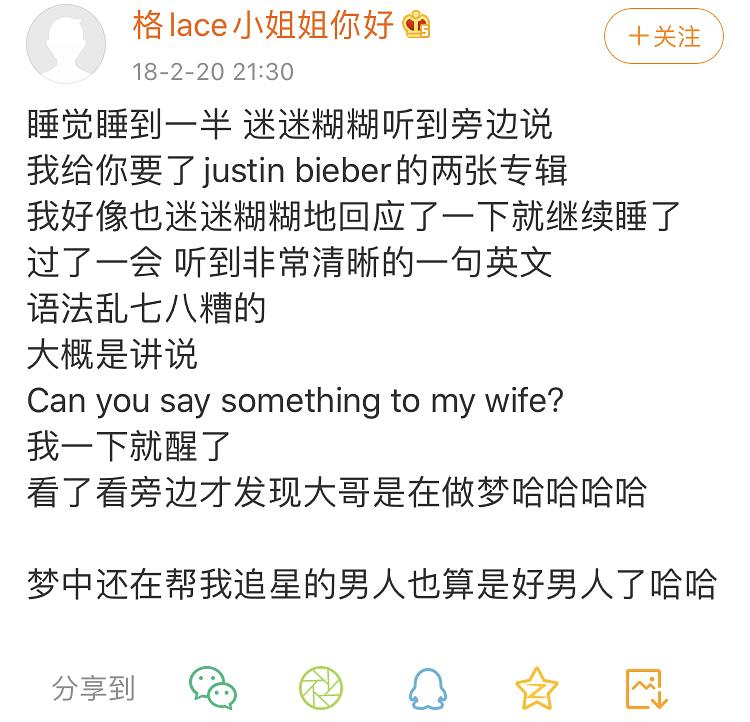Share the post to WeChat Moments

pos(321,688)
